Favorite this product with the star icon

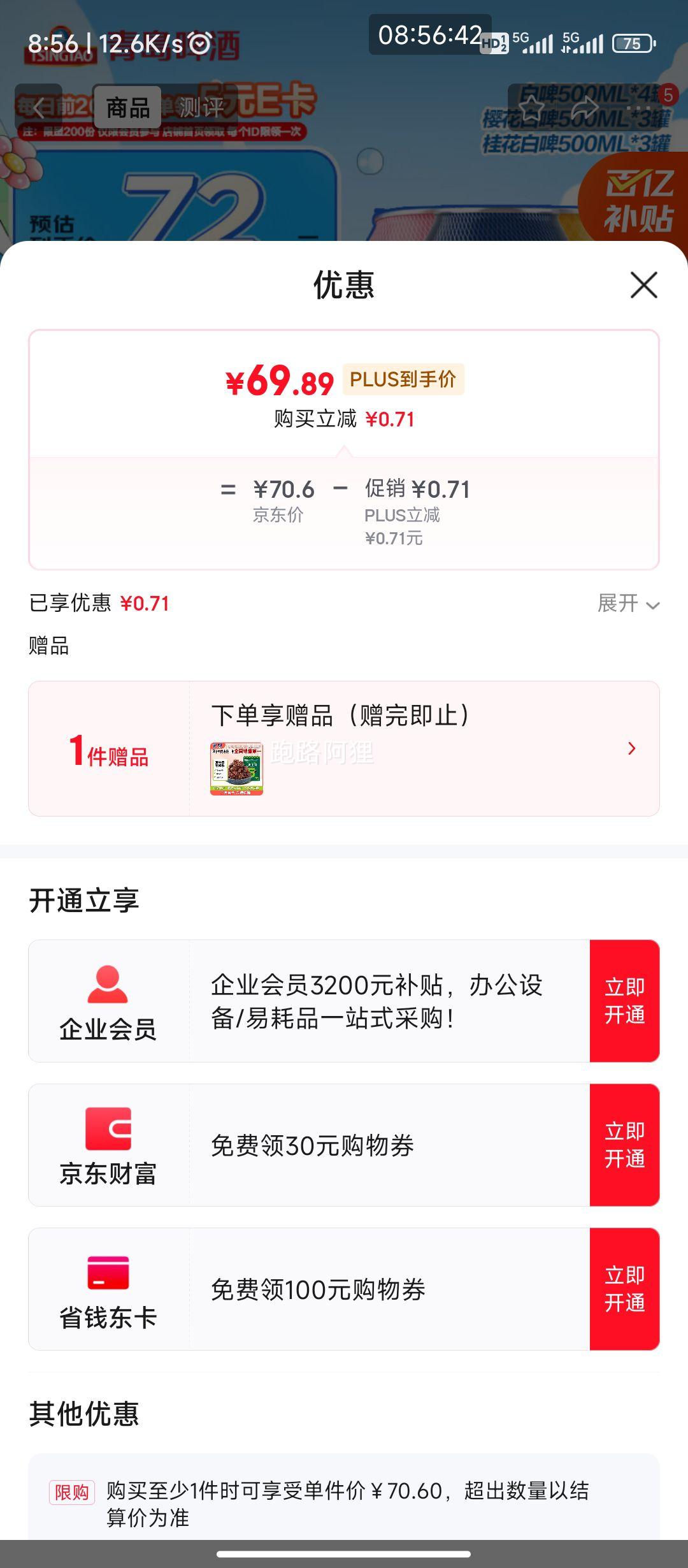click(531, 108)
